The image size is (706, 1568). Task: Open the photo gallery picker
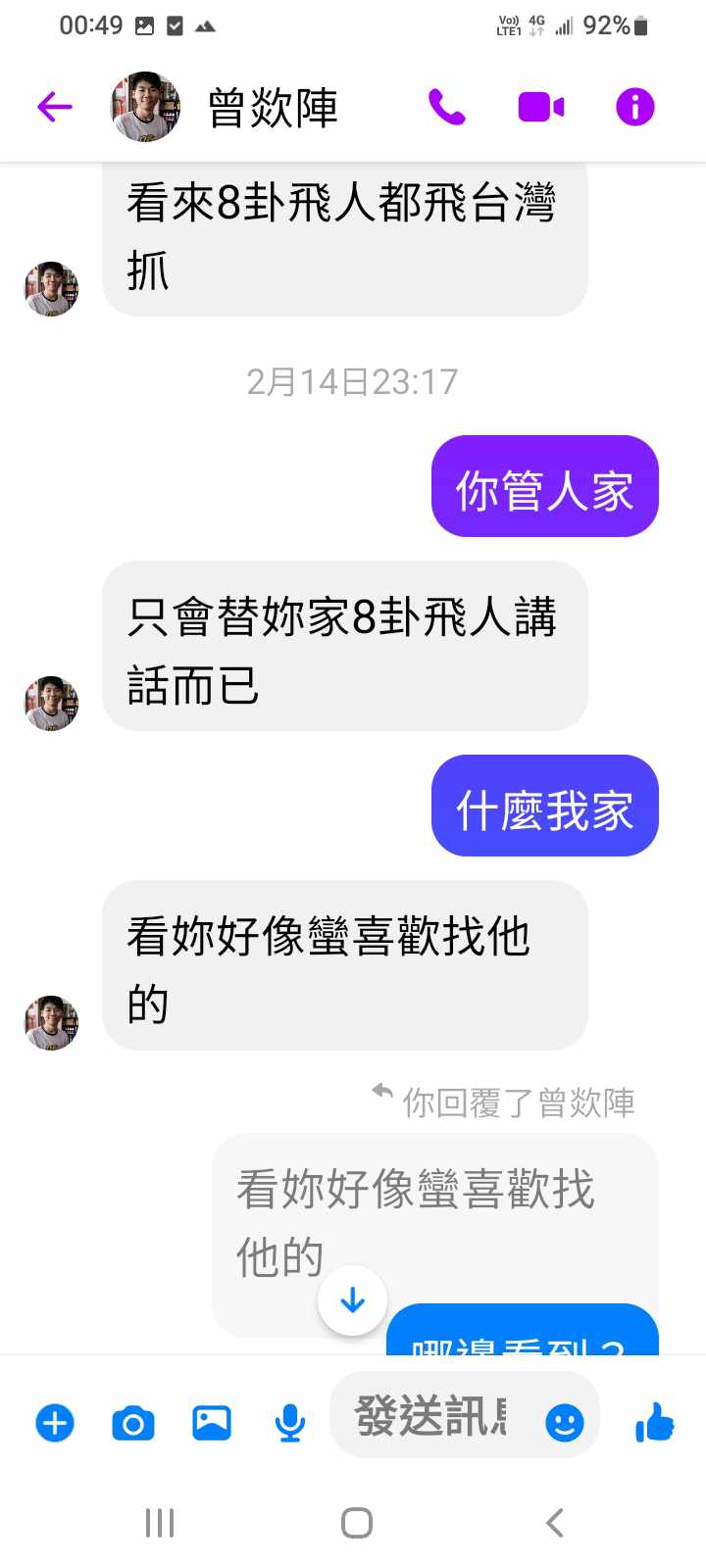211,1422
